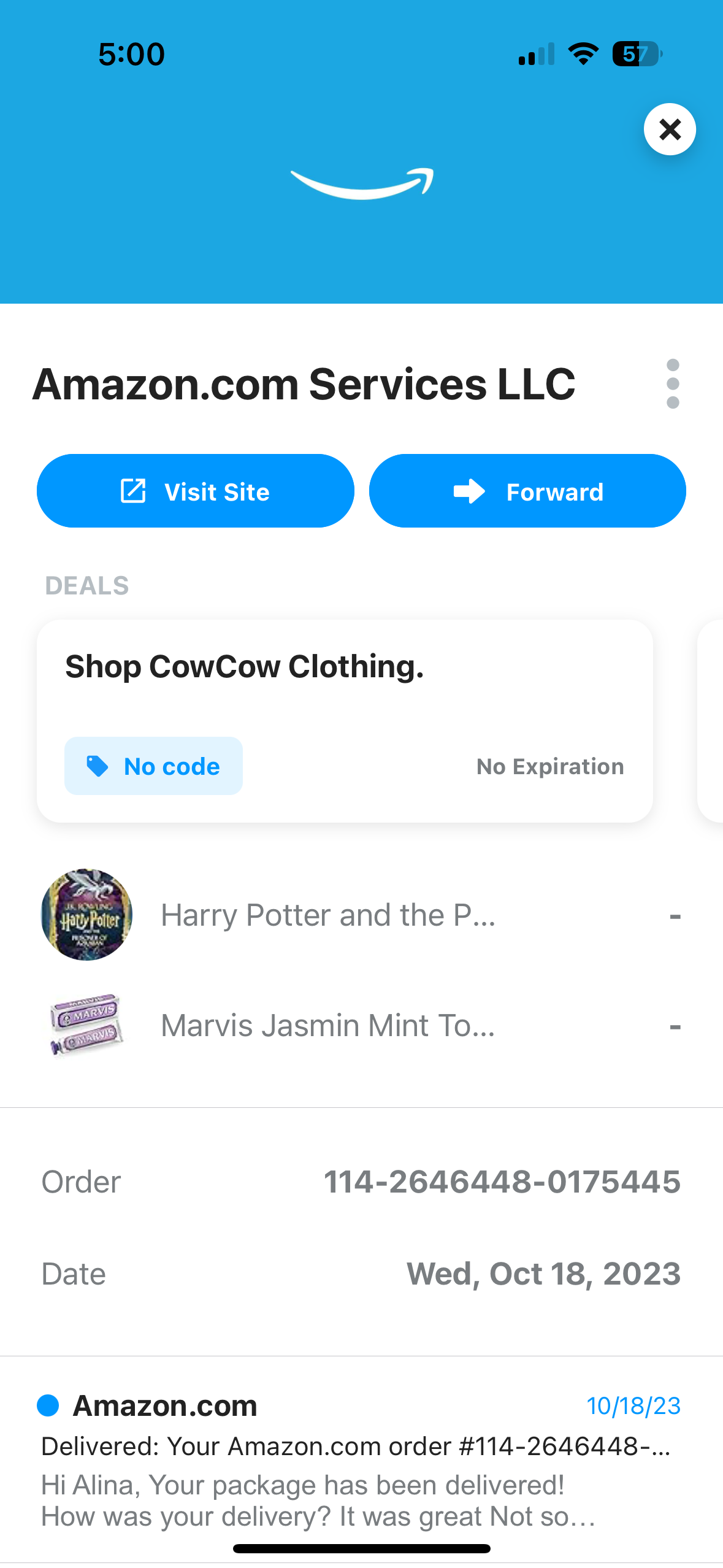Close the Amazon sender details view
This screenshot has width=723, height=1568.
pyautogui.click(x=670, y=129)
